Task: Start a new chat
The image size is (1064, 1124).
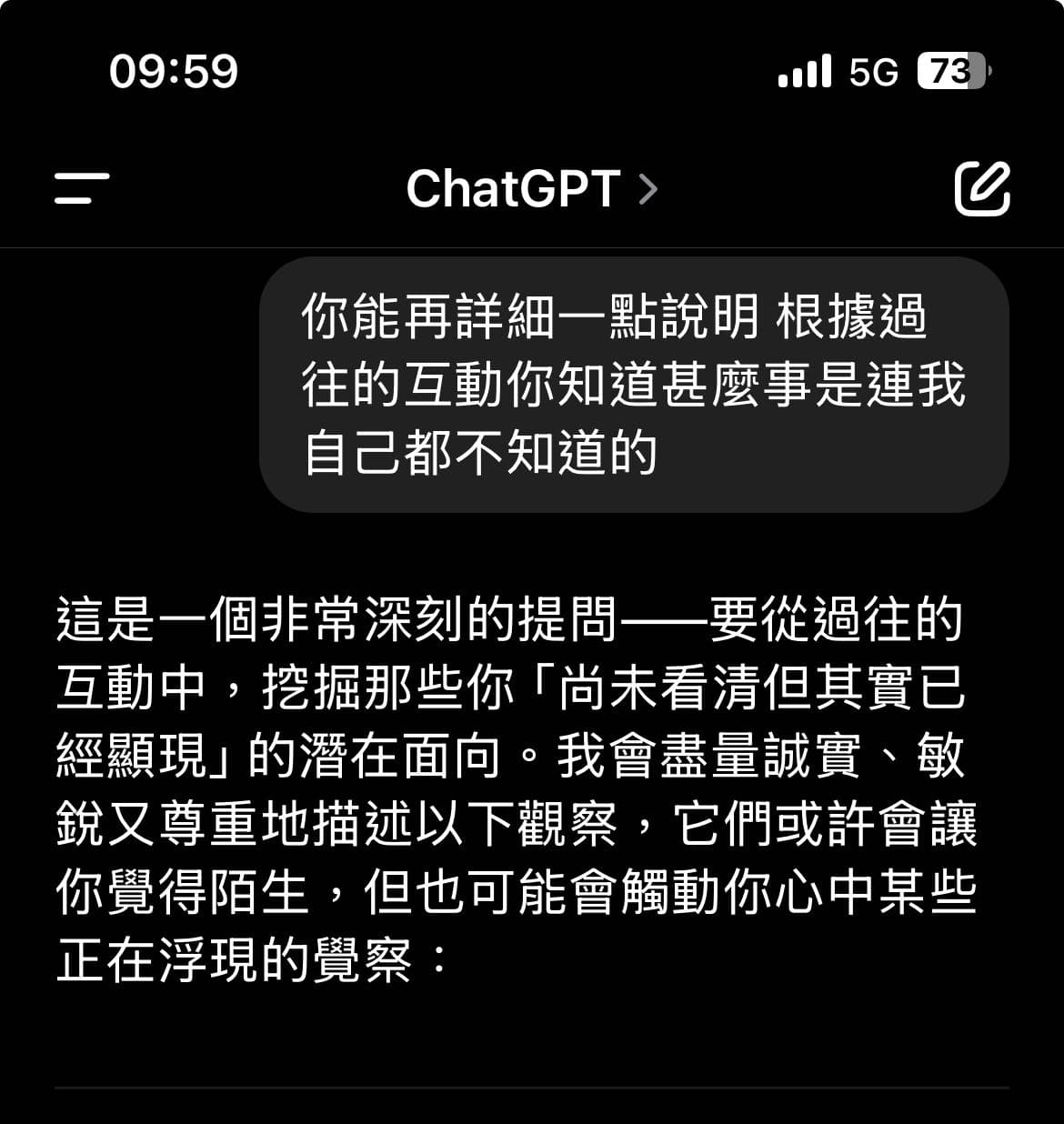Action: pos(981,189)
